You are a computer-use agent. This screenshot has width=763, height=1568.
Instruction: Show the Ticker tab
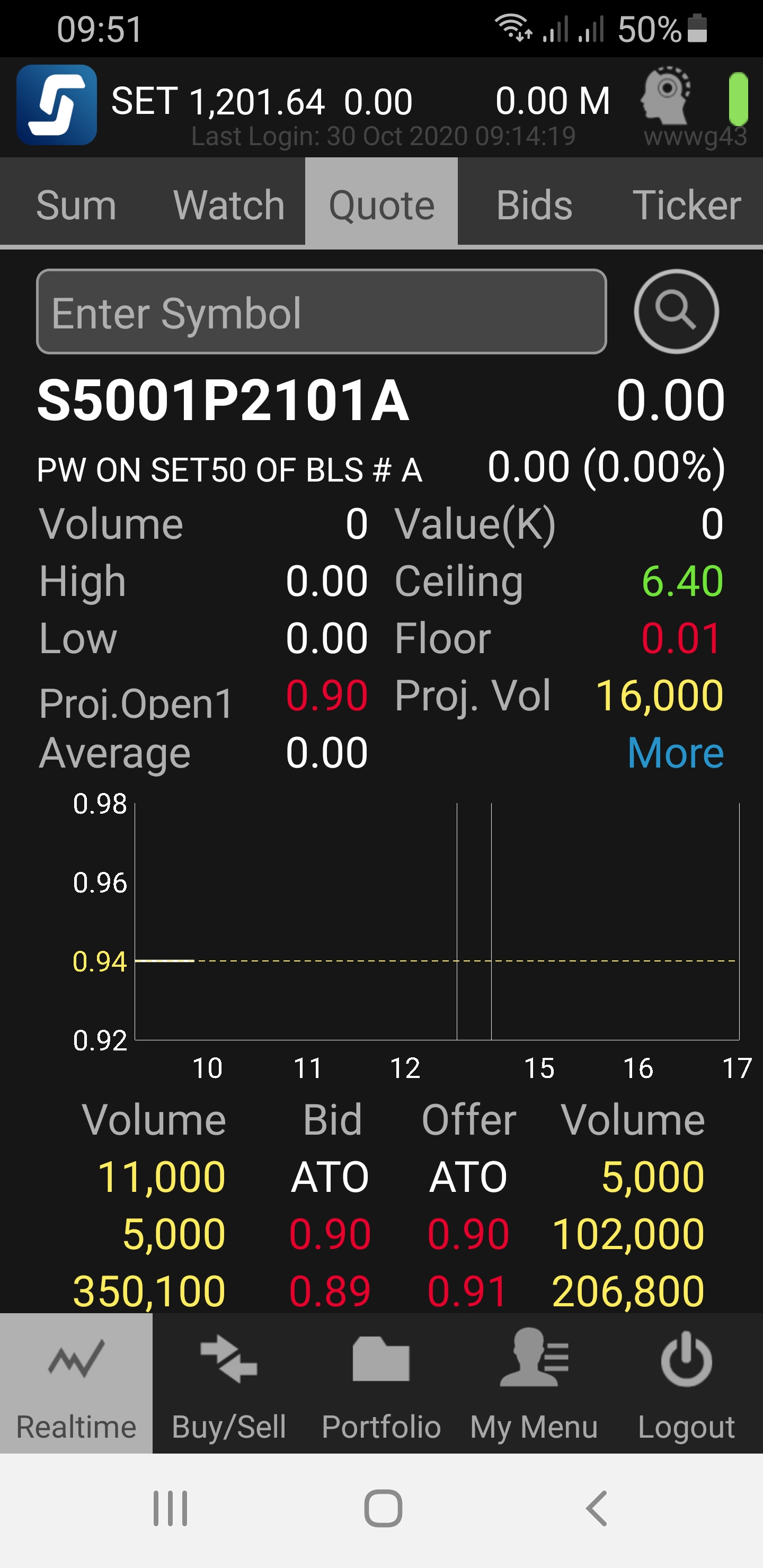pos(686,204)
